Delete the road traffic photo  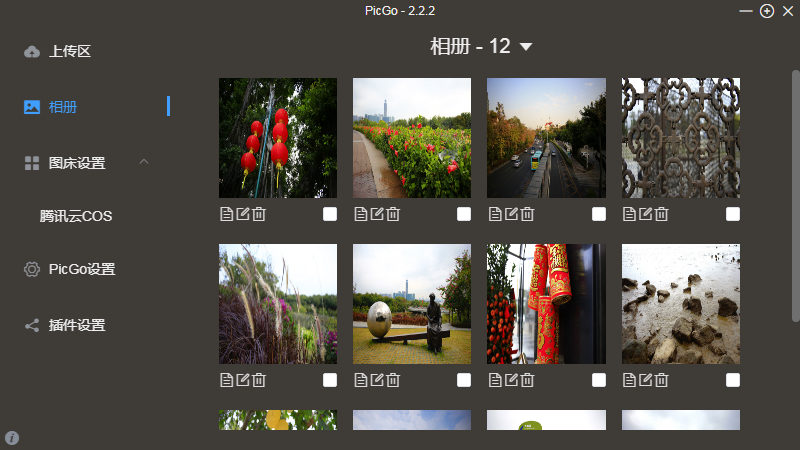point(528,213)
